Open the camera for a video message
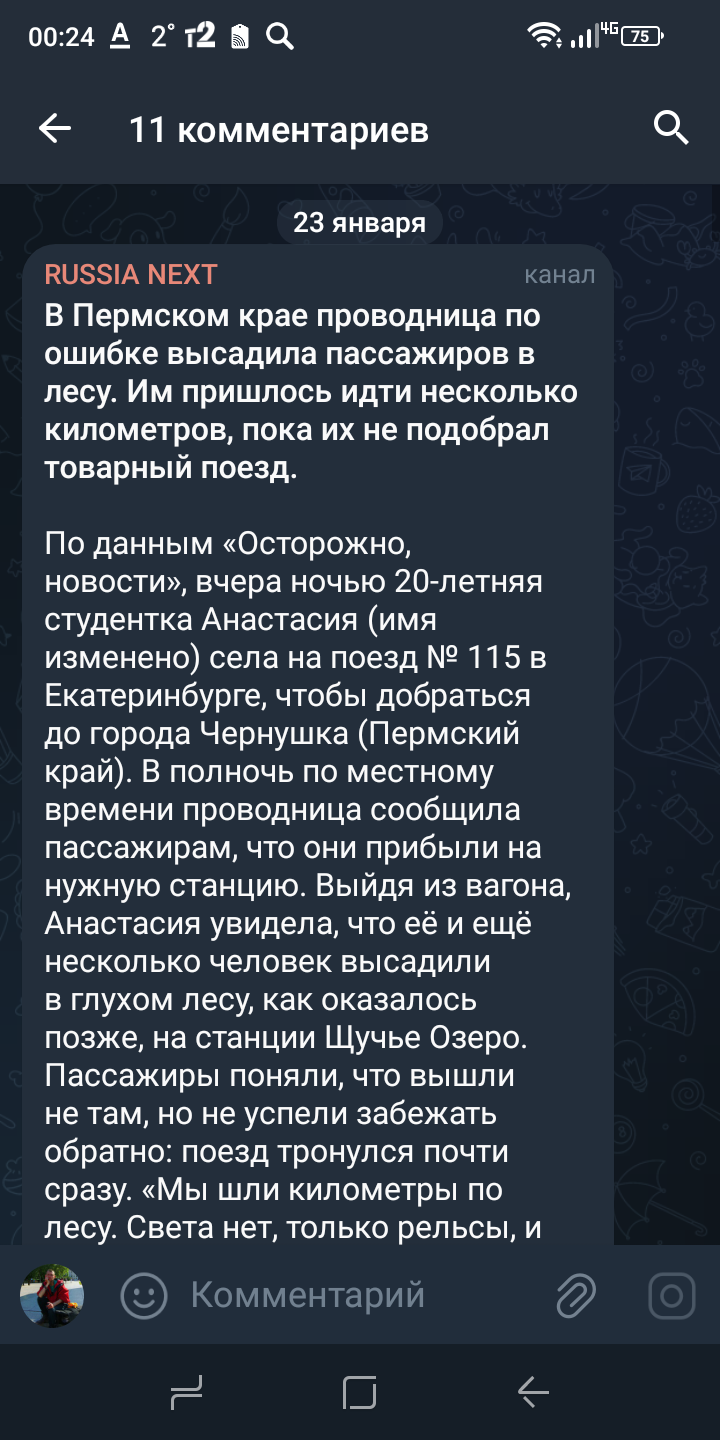The width and height of the screenshot is (720, 1440). point(671,1296)
